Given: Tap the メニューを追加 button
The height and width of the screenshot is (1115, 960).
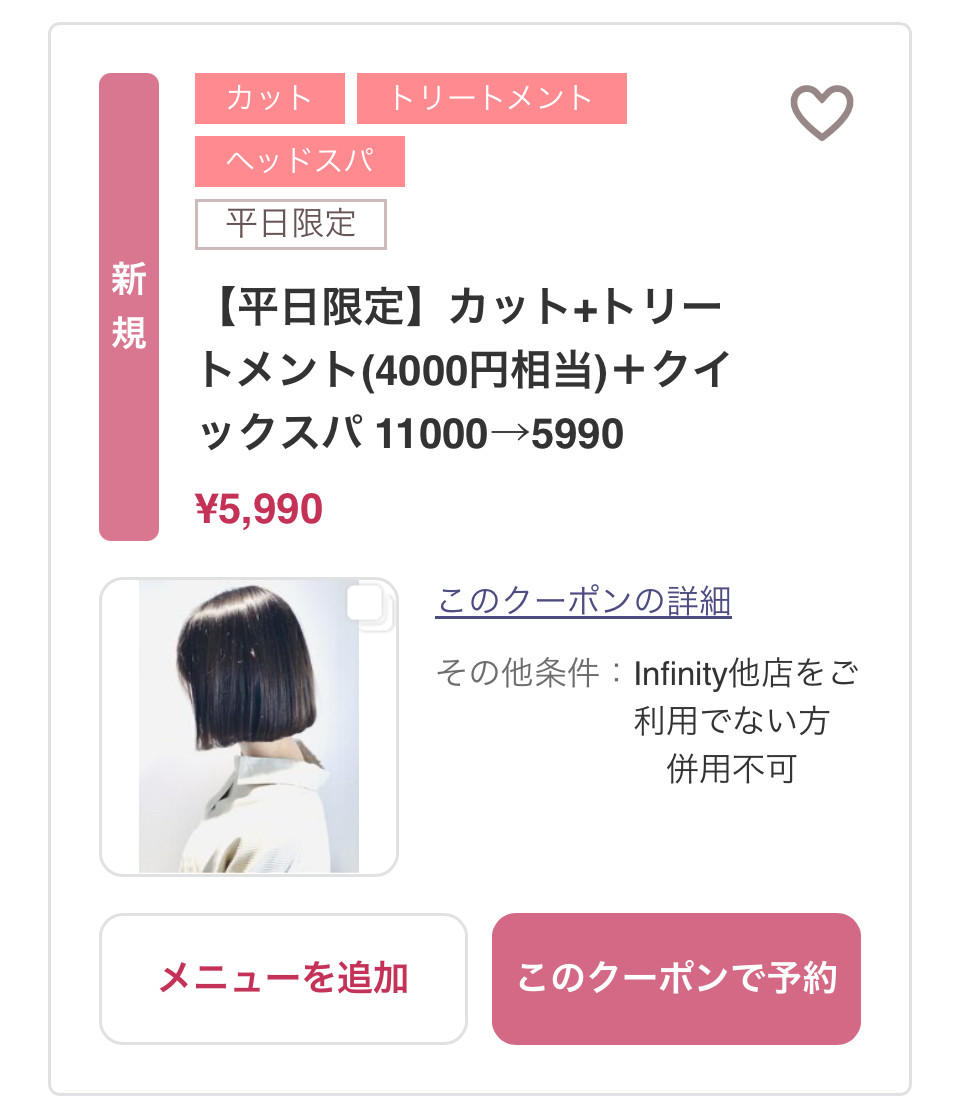Looking at the screenshot, I should pyautogui.click(x=283, y=978).
